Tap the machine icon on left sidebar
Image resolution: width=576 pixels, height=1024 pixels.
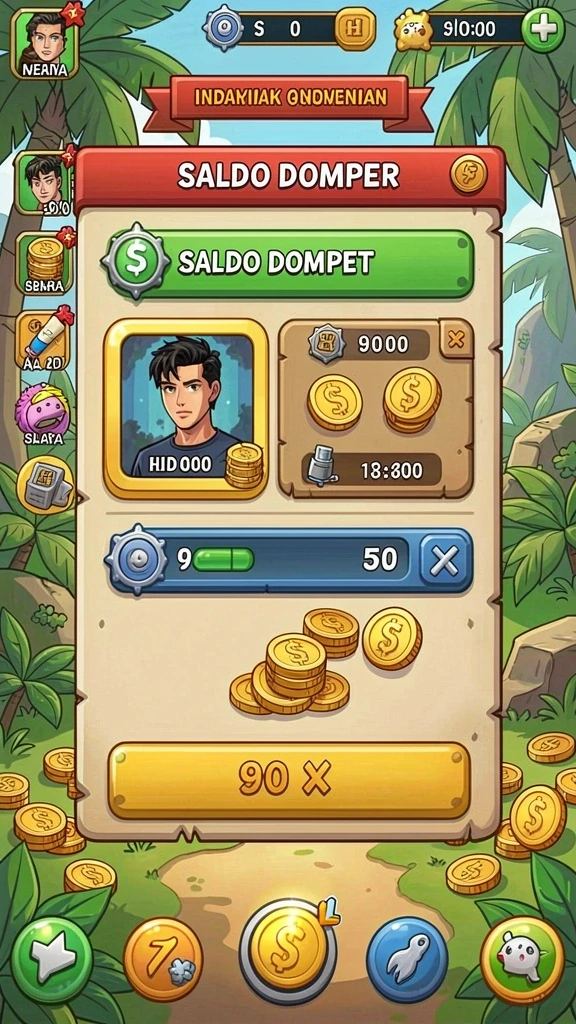point(47,485)
